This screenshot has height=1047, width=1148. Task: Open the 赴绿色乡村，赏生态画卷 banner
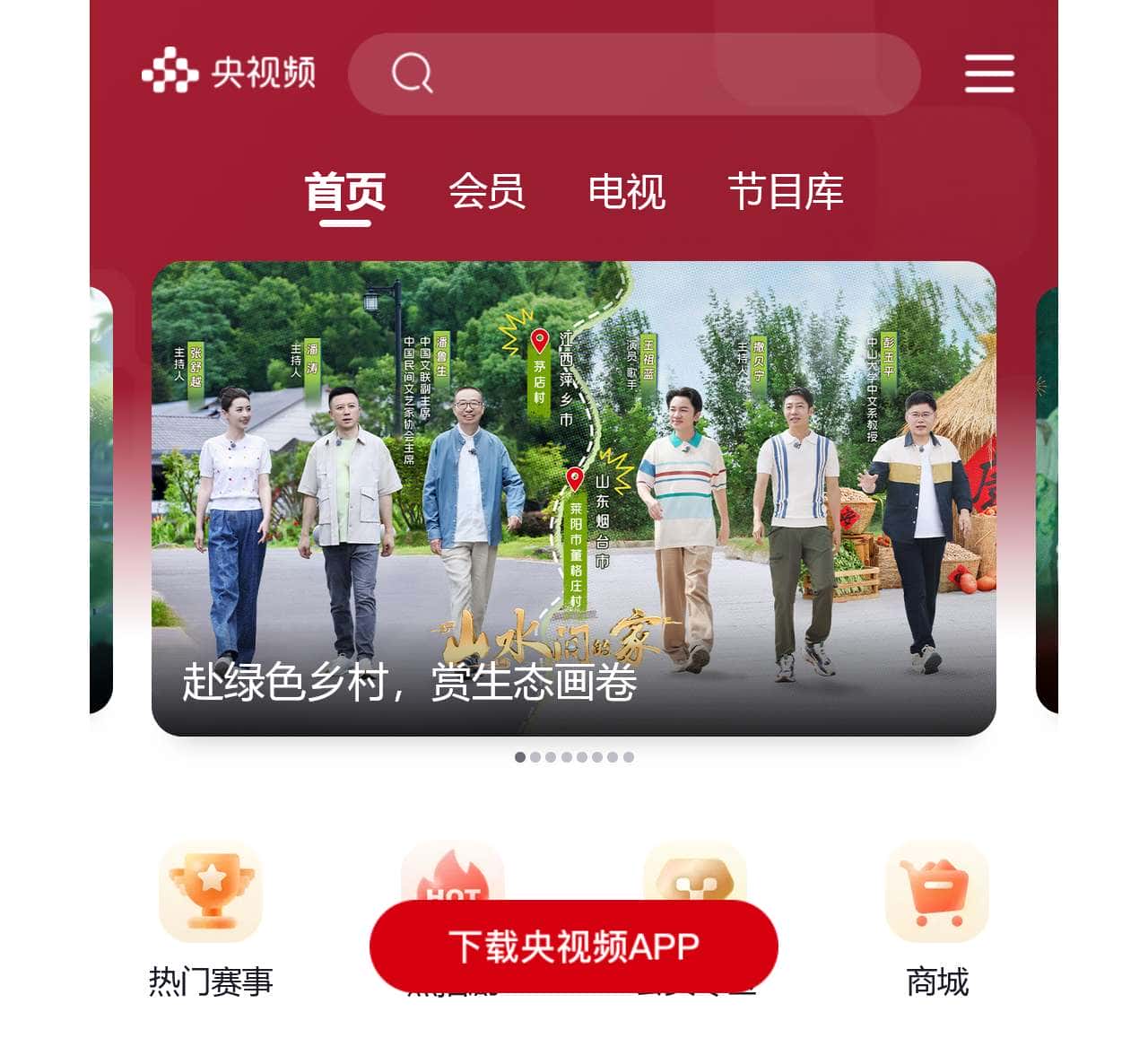click(574, 498)
